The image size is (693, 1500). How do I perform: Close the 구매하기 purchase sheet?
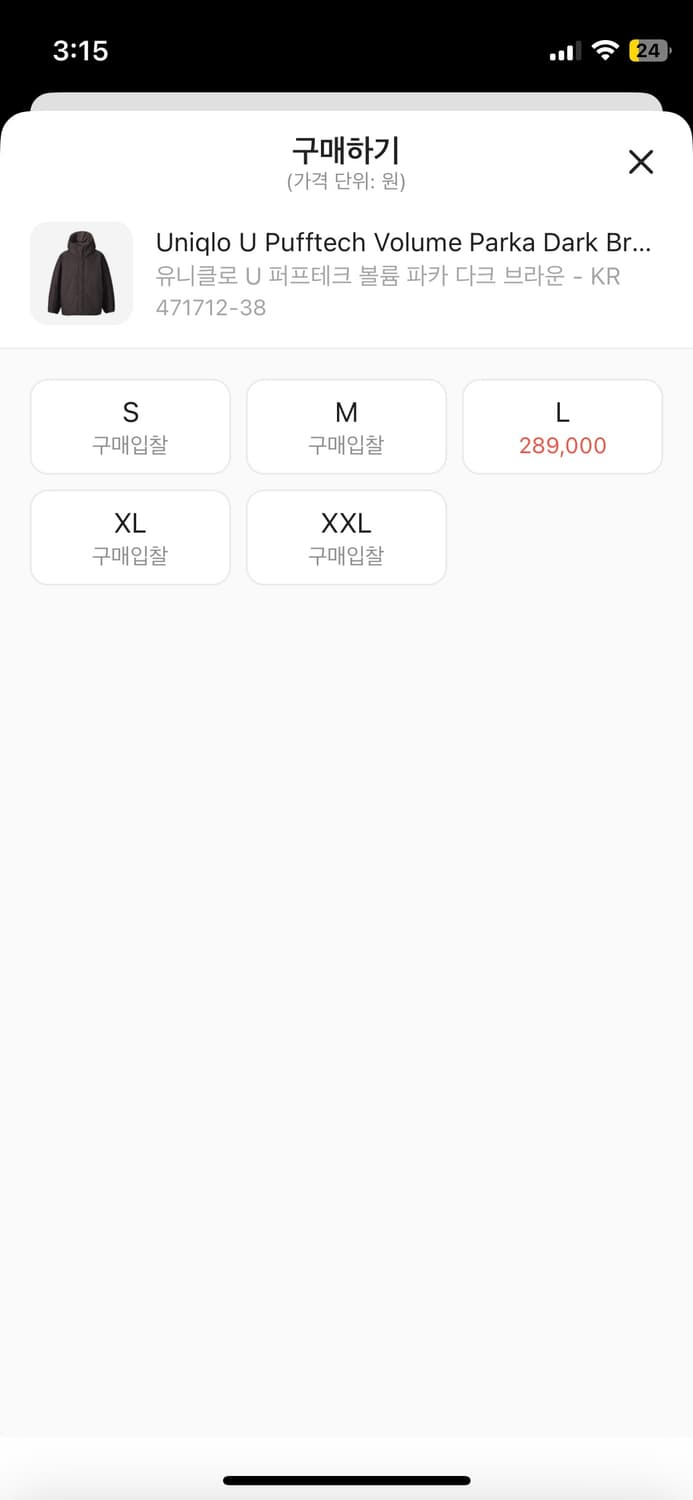(x=640, y=162)
